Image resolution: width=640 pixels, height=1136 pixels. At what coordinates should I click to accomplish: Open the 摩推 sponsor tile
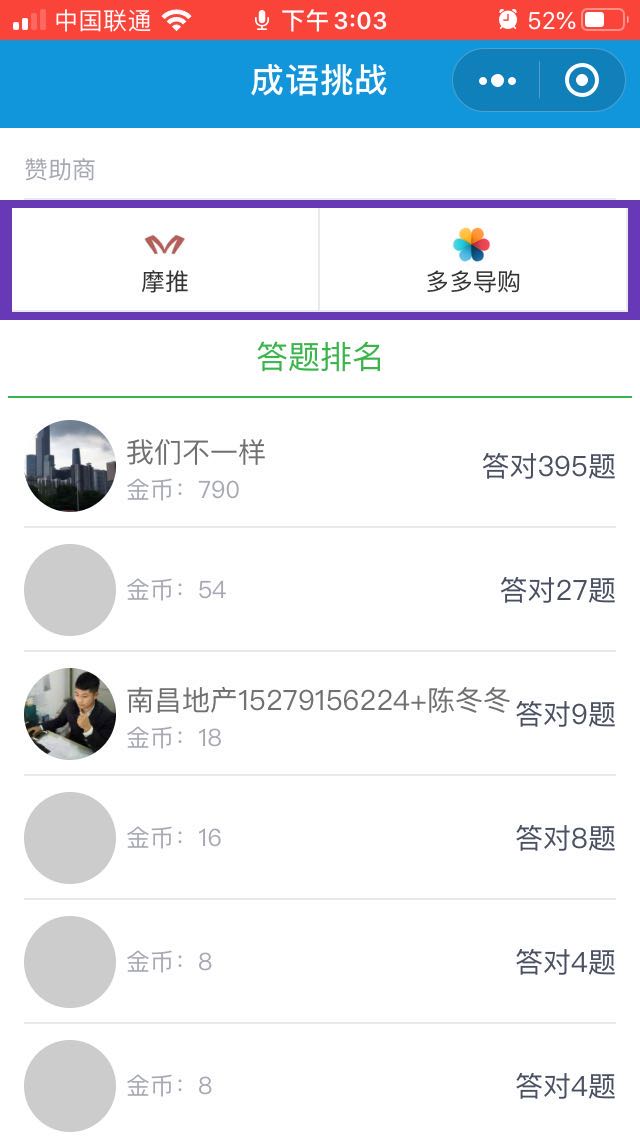pos(165,260)
